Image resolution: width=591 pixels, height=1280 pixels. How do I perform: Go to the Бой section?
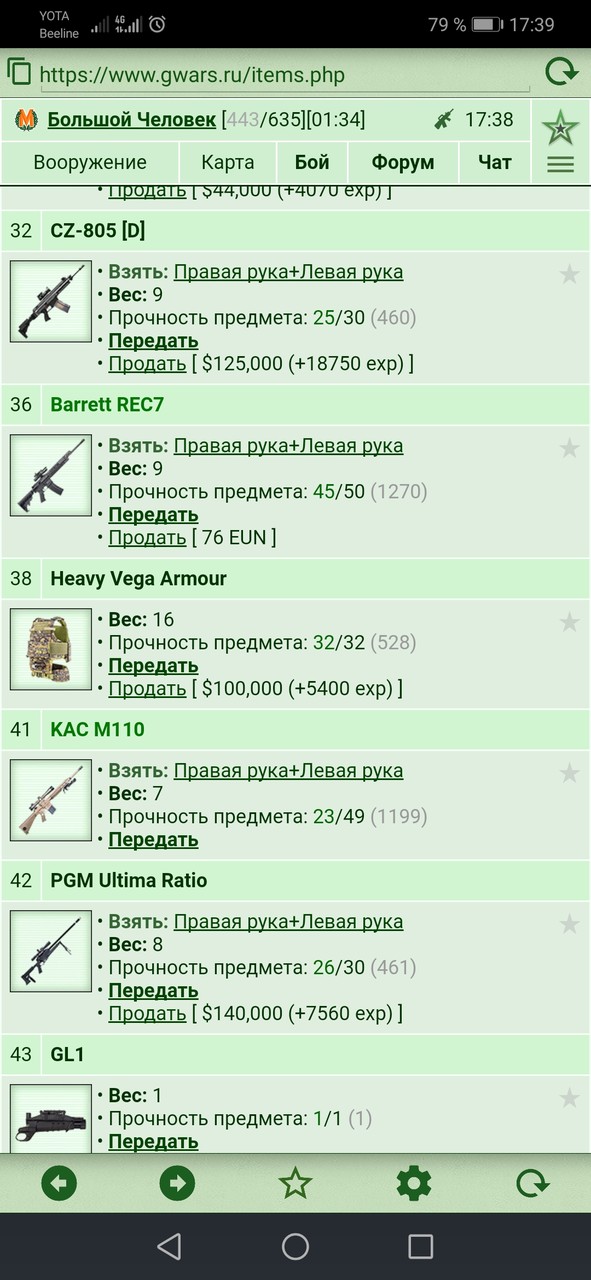point(312,162)
